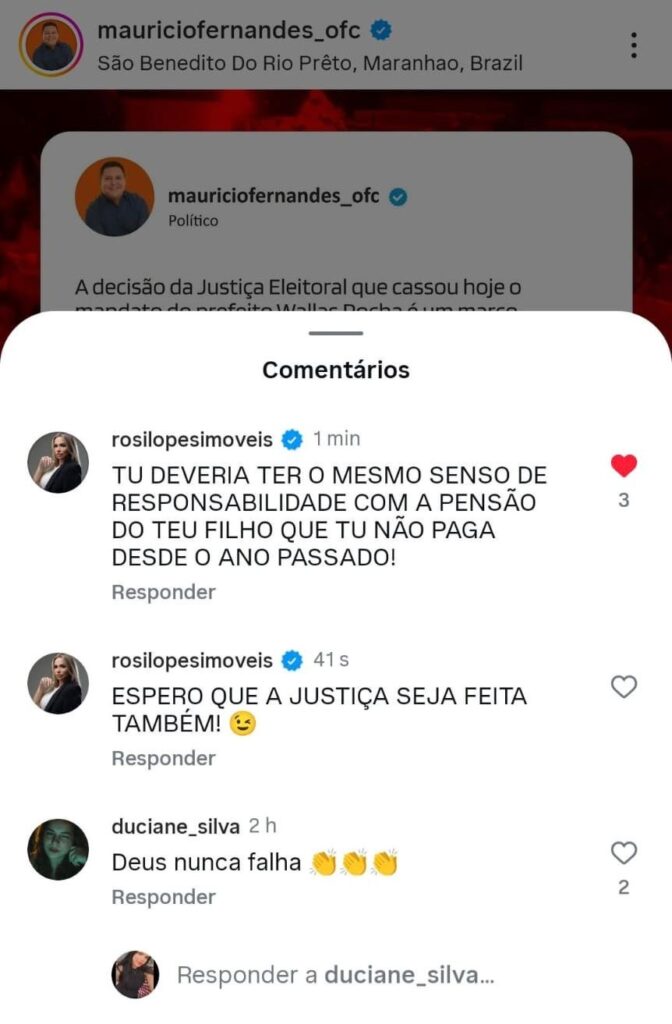Unlike the comment about TU DEVERIA TER

click(x=624, y=466)
